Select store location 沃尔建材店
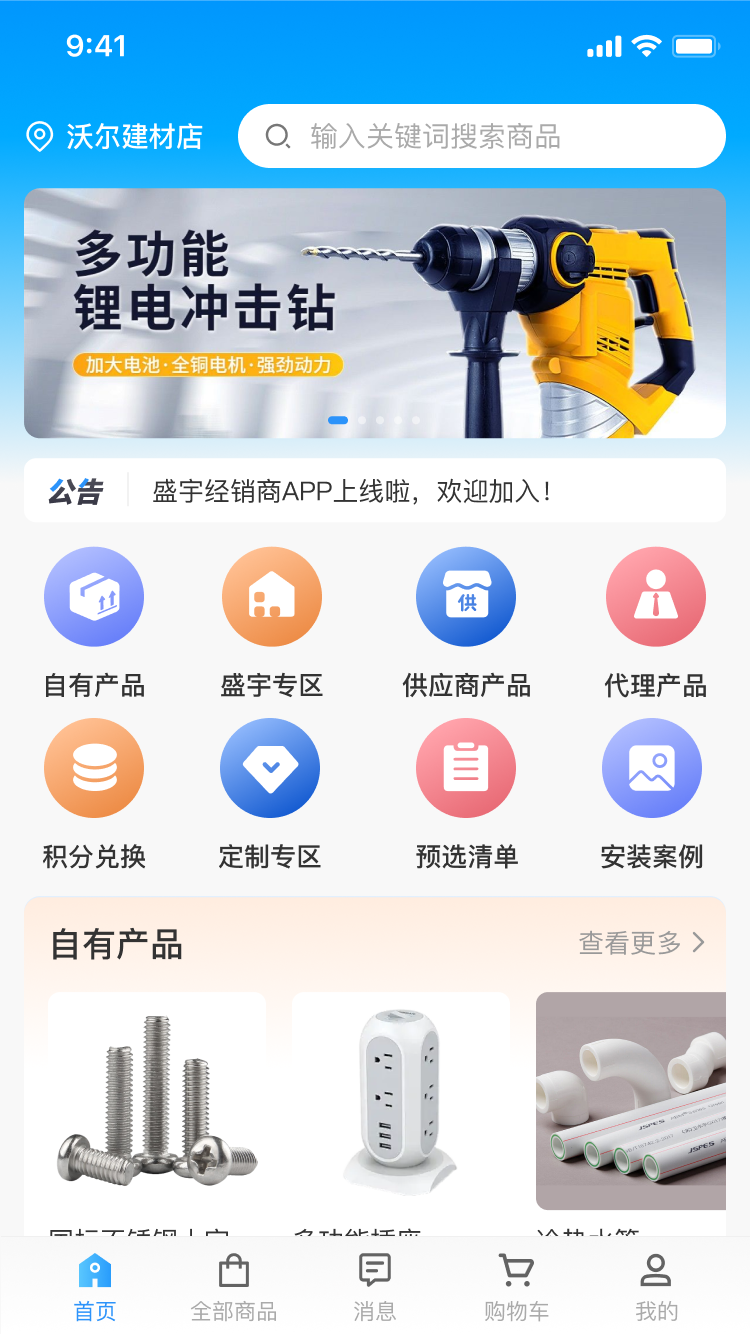750x1334 pixels. click(x=114, y=136)
